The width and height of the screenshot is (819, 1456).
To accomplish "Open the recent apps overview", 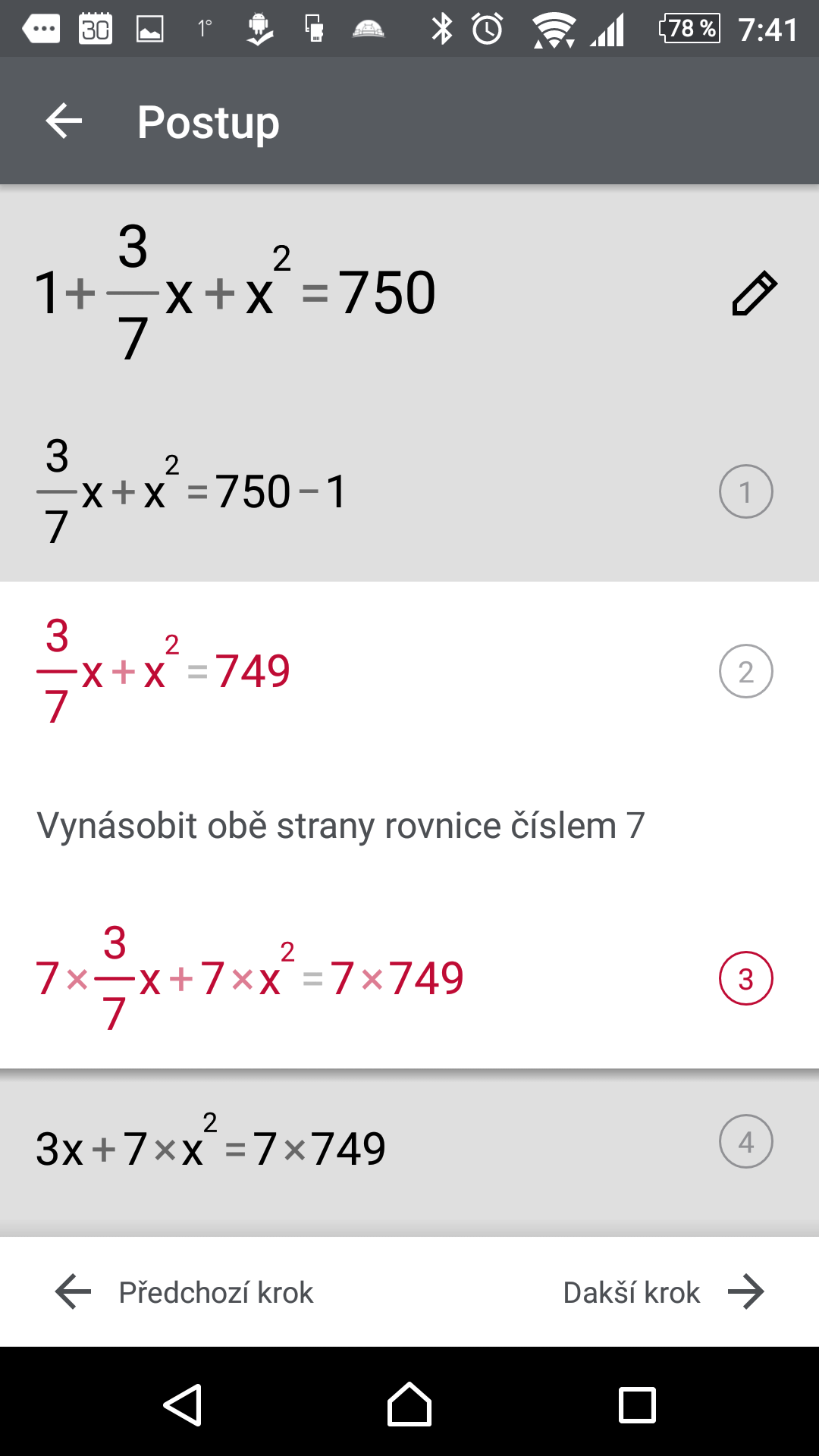I will coord(637,1405).
